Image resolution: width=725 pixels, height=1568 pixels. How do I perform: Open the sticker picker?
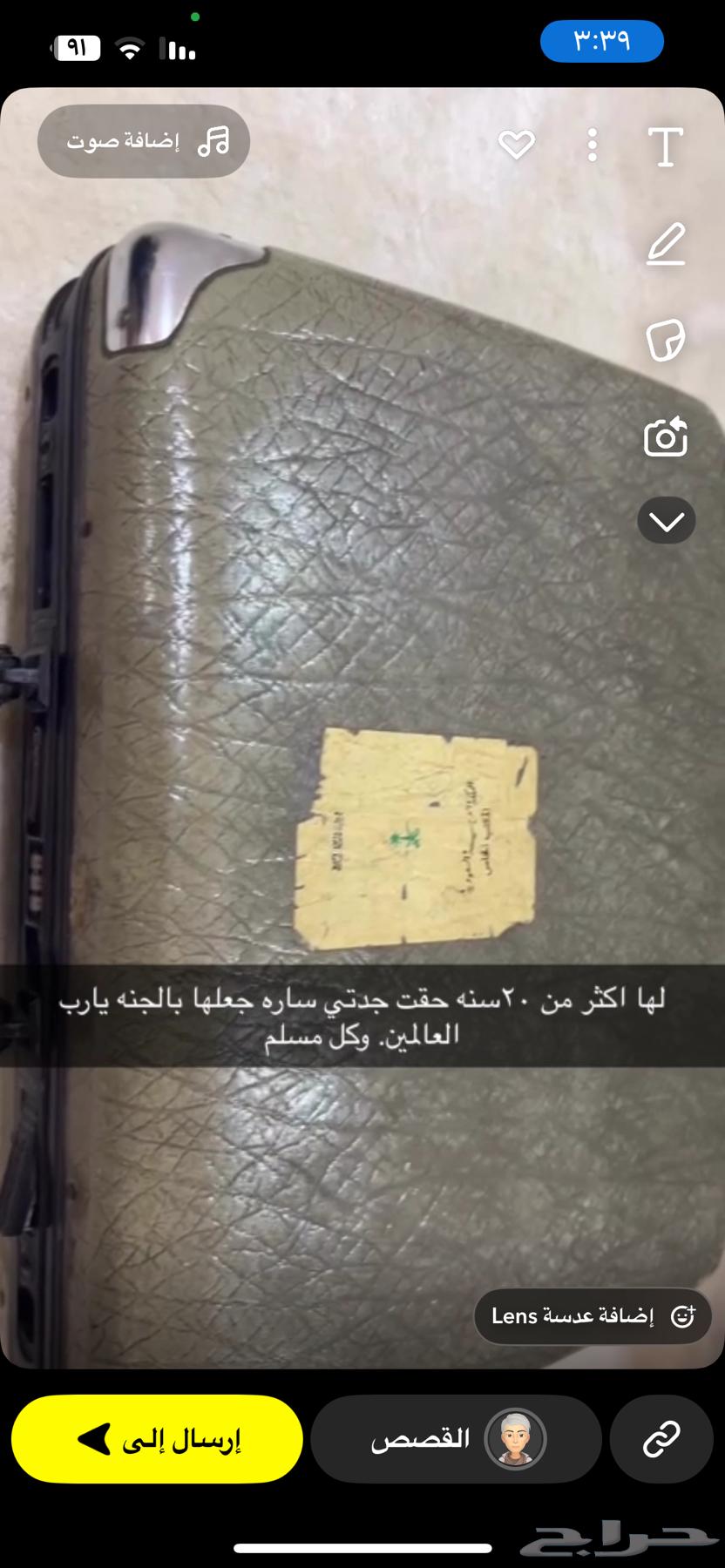tap(666, 340)
